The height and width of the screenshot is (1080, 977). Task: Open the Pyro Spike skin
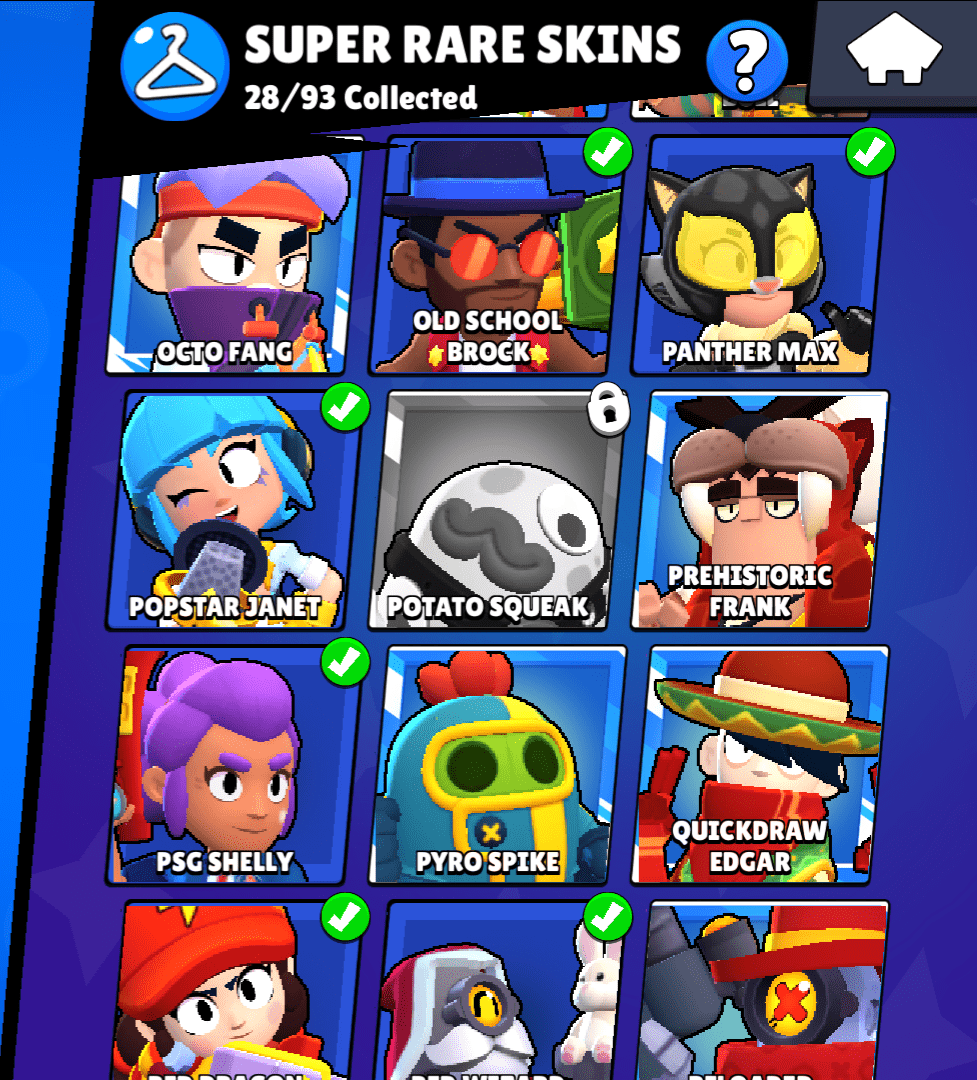coord(497,765)
